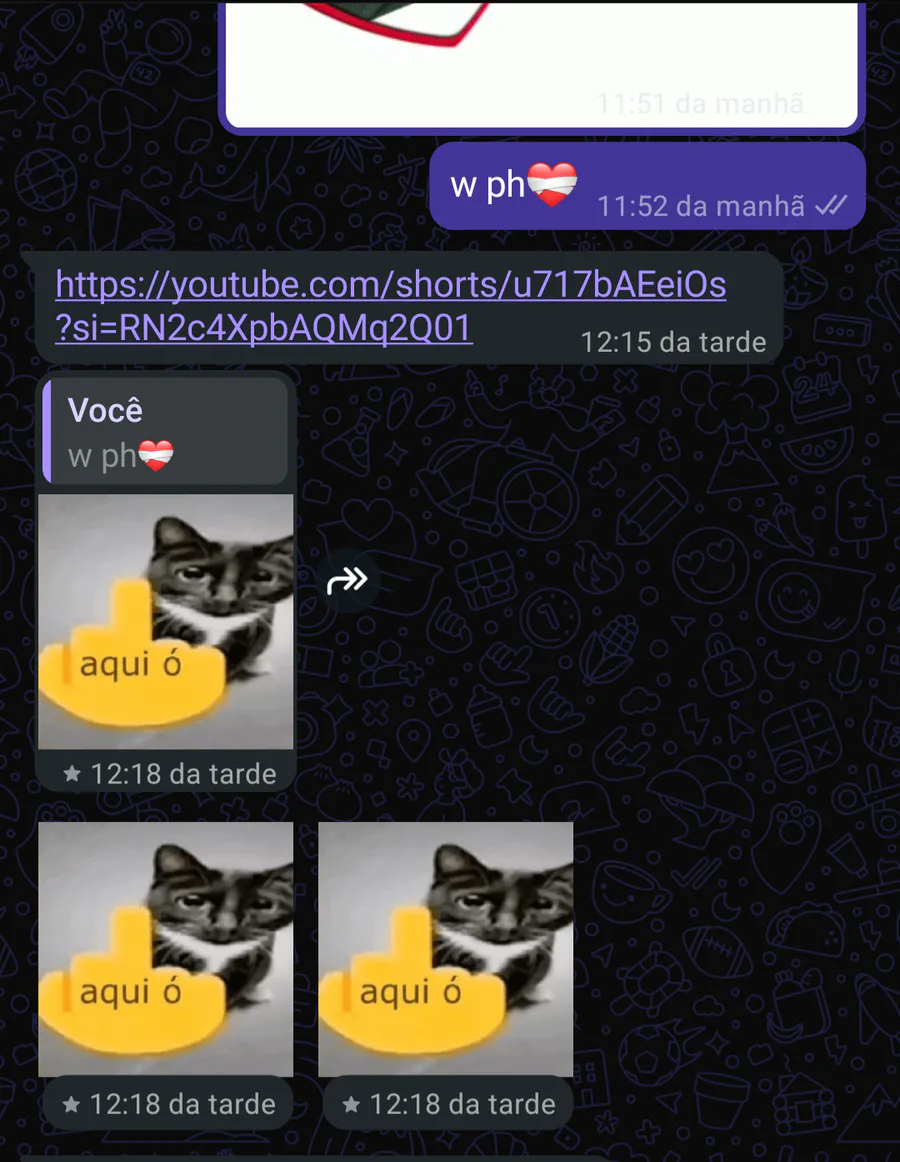Tap the forward arrow beside the sticker

pyautogui.click(x=348, y=580)
